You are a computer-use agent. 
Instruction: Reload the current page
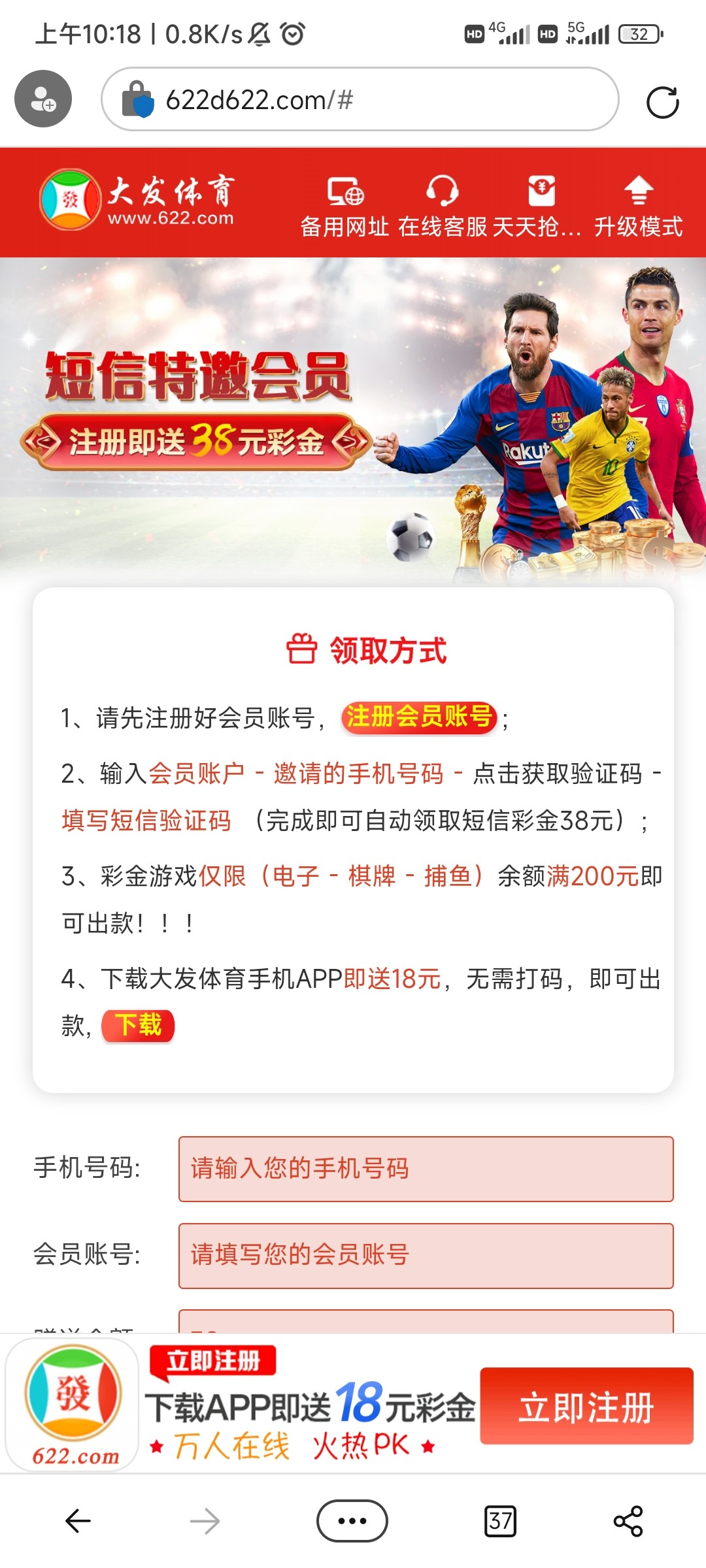click(x=662, y=103)
